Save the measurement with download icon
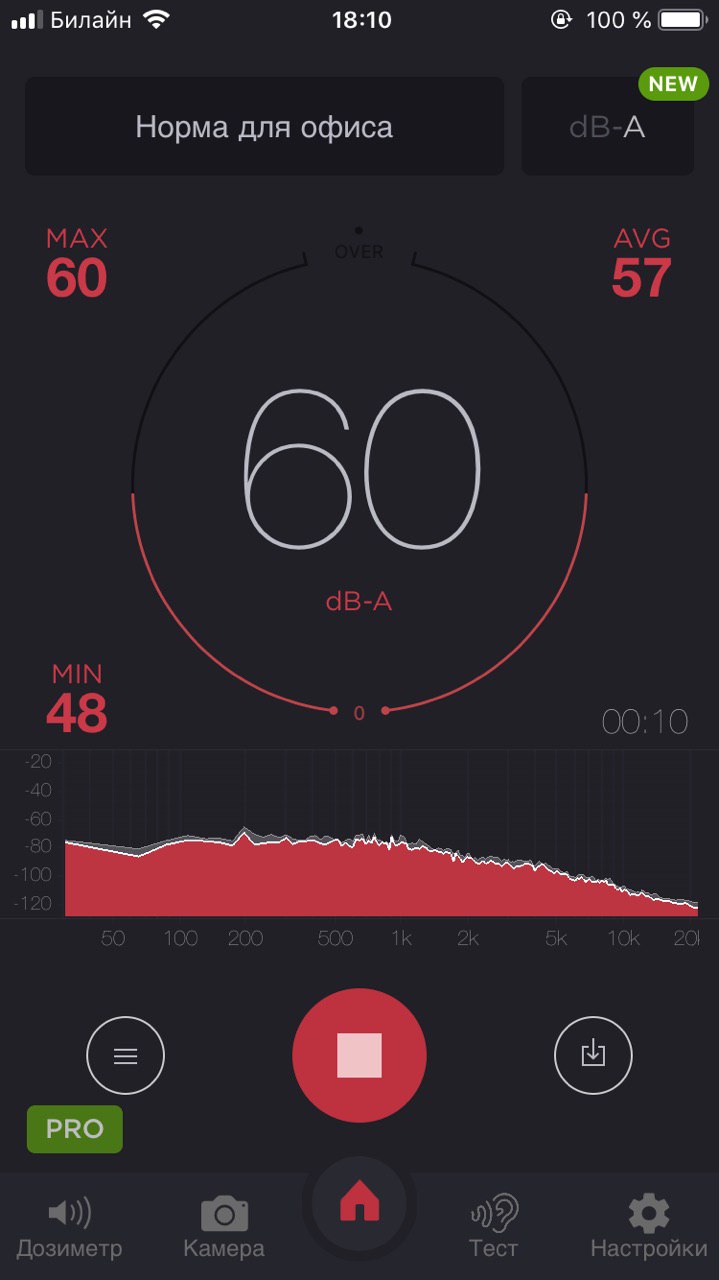This screenshot has height=1280, width=719. (594, 1055)
